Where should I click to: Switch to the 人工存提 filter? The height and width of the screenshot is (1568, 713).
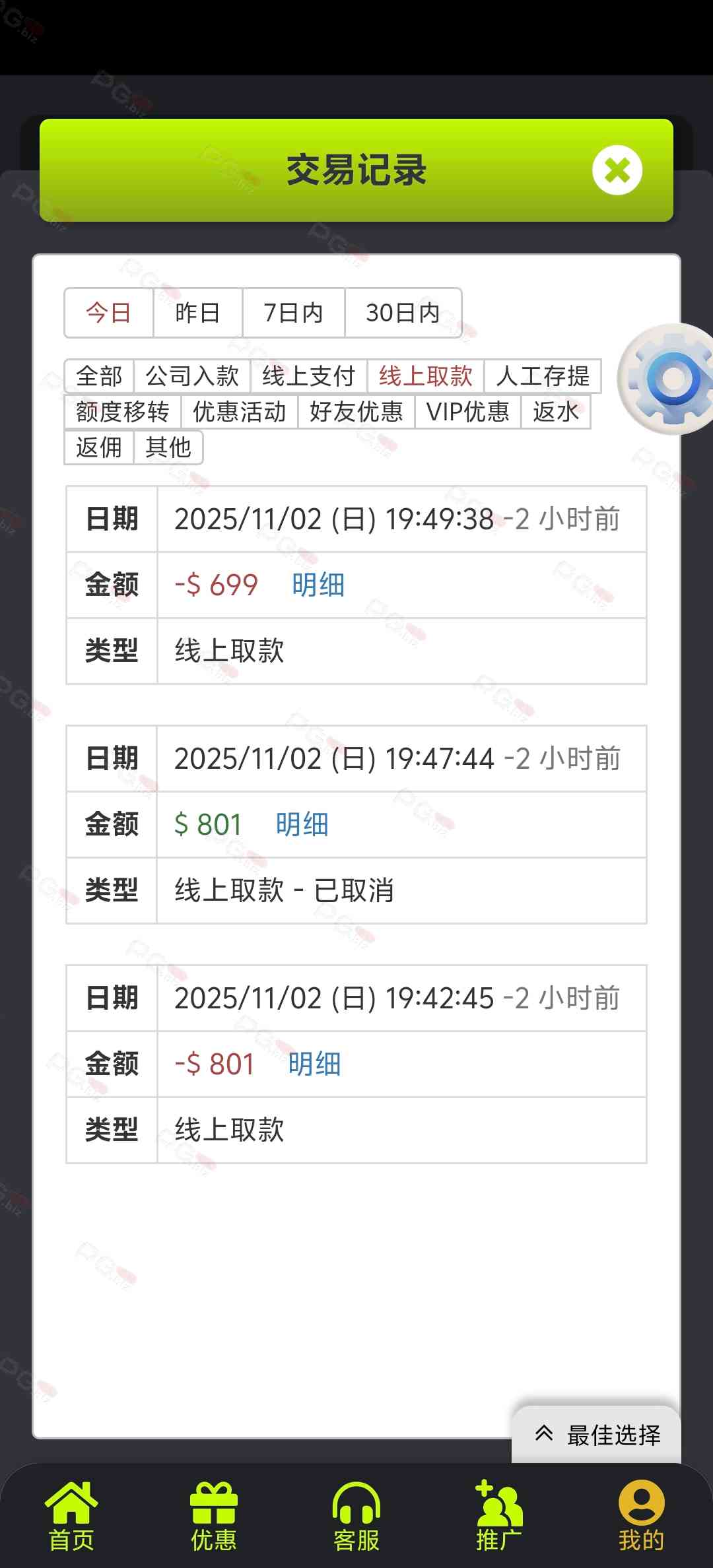pyautogui.click(x=542, y=376)
